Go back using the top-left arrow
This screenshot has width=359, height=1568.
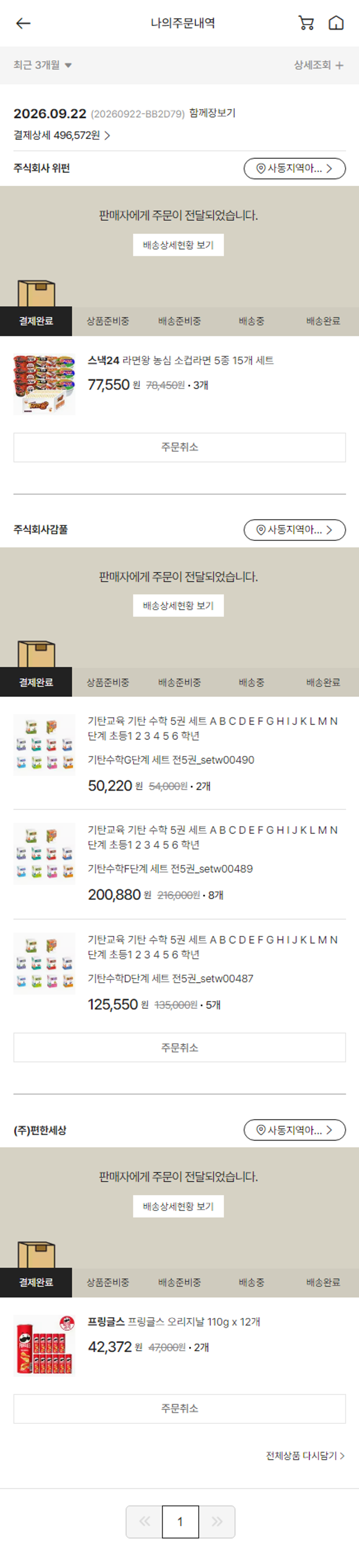click(x=23, y=23)
